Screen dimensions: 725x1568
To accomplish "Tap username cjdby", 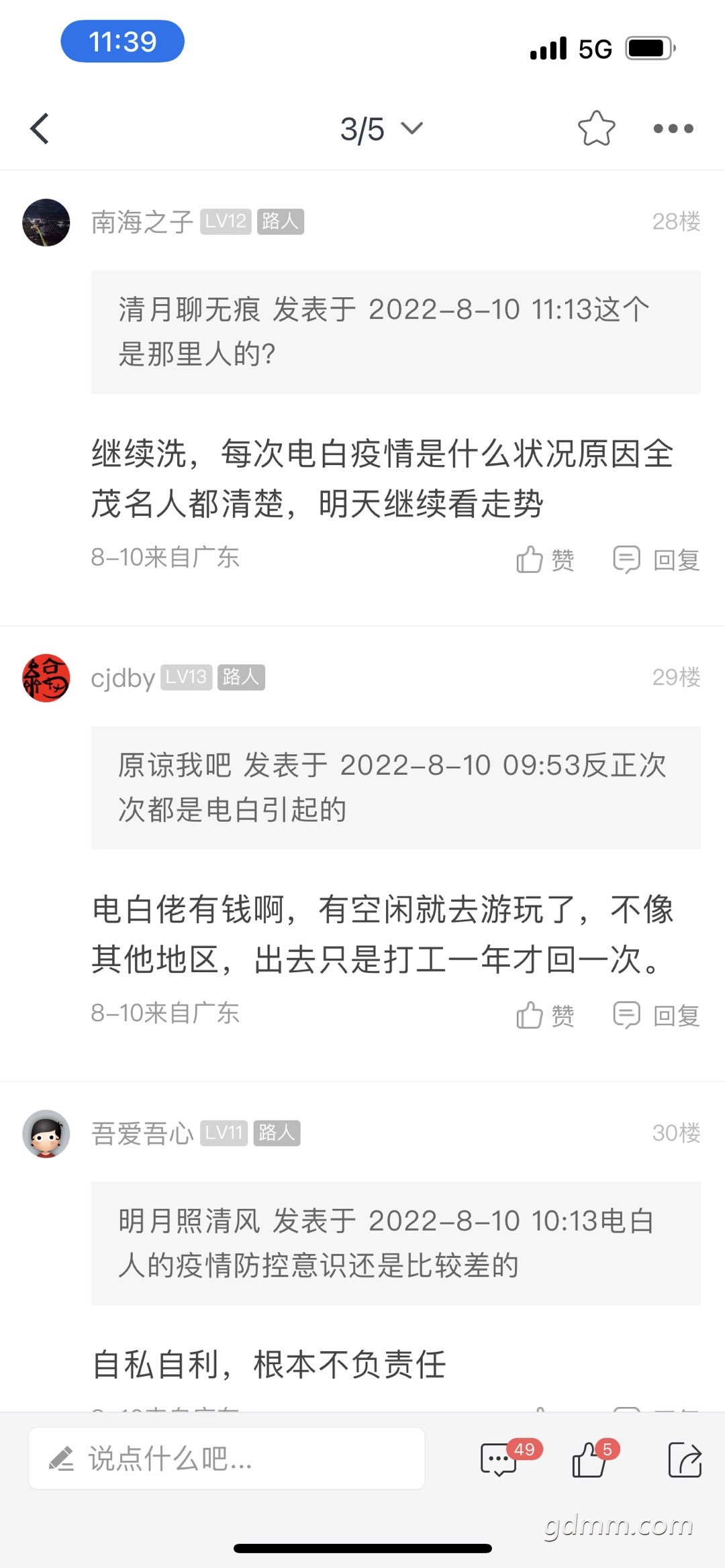I will click(x=123, y=678).
